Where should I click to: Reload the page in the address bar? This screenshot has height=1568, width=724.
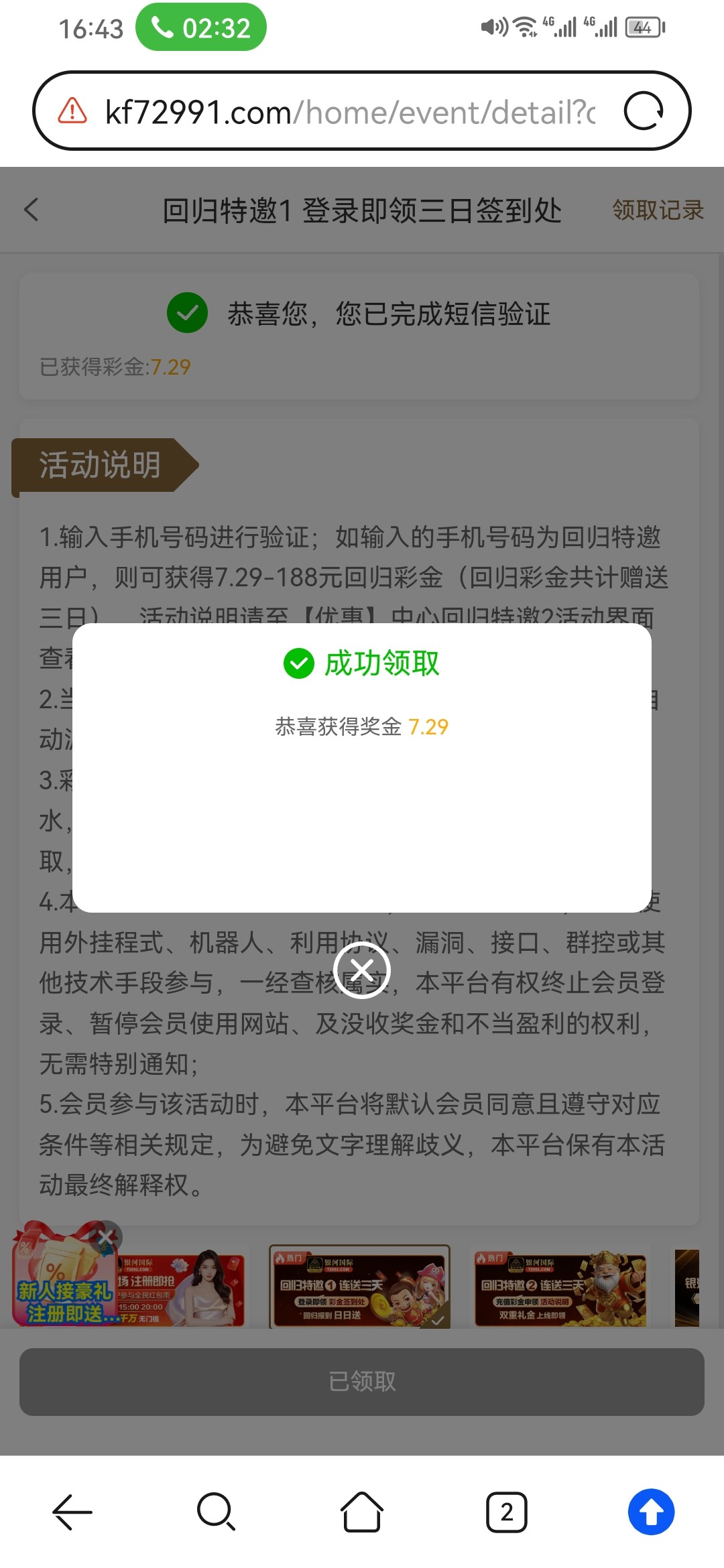click(x=643, y=111)
